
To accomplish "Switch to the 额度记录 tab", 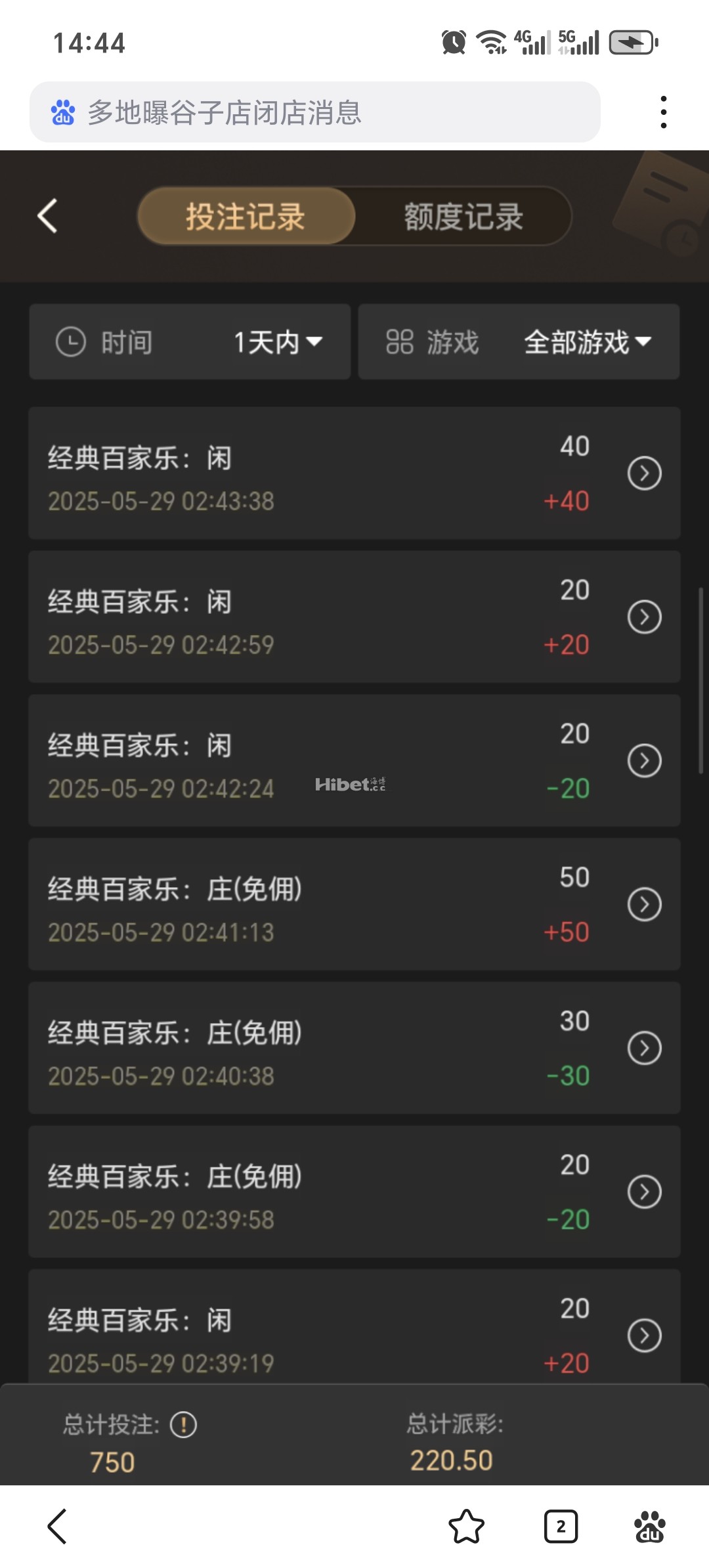I will [x=463, y=217].
